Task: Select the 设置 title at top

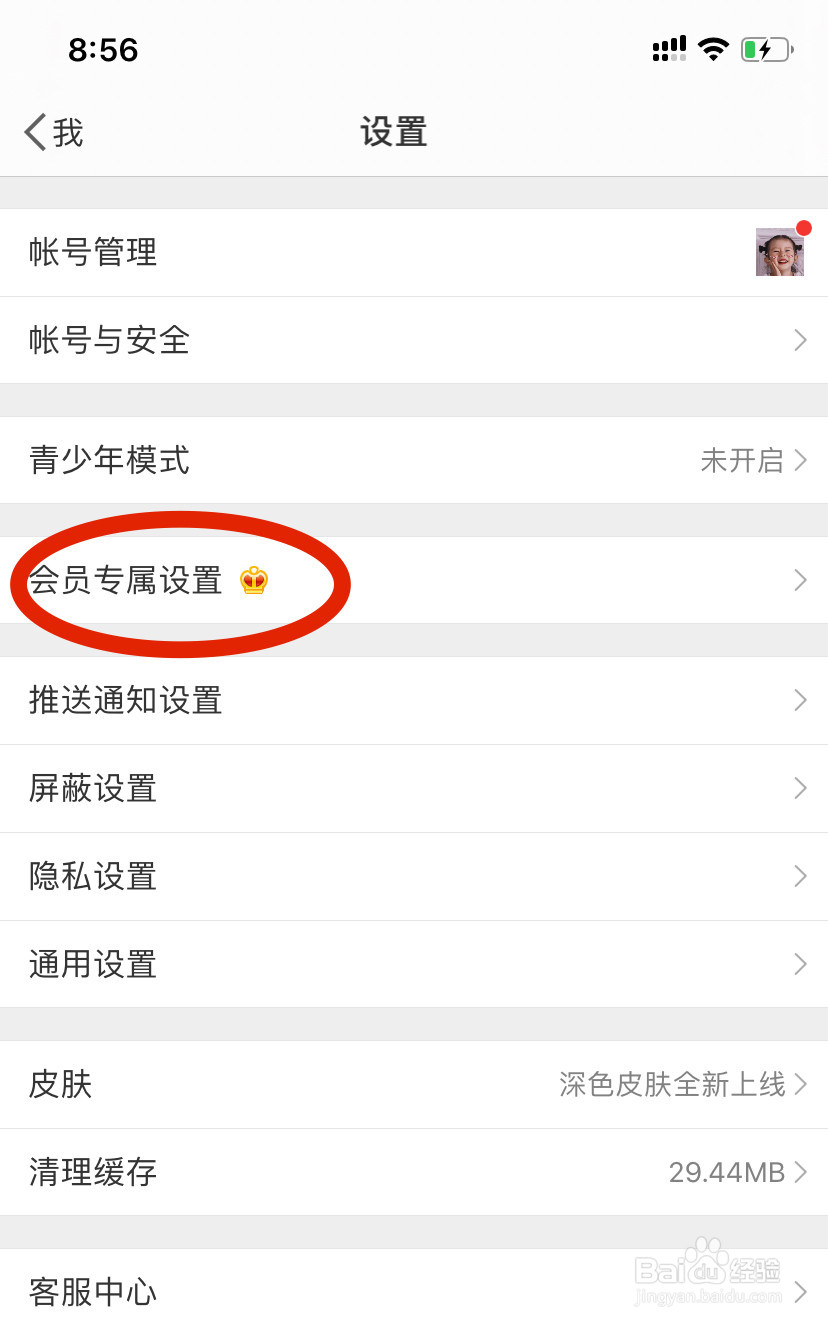Action: pyautogui.click(x=393, y=131)
